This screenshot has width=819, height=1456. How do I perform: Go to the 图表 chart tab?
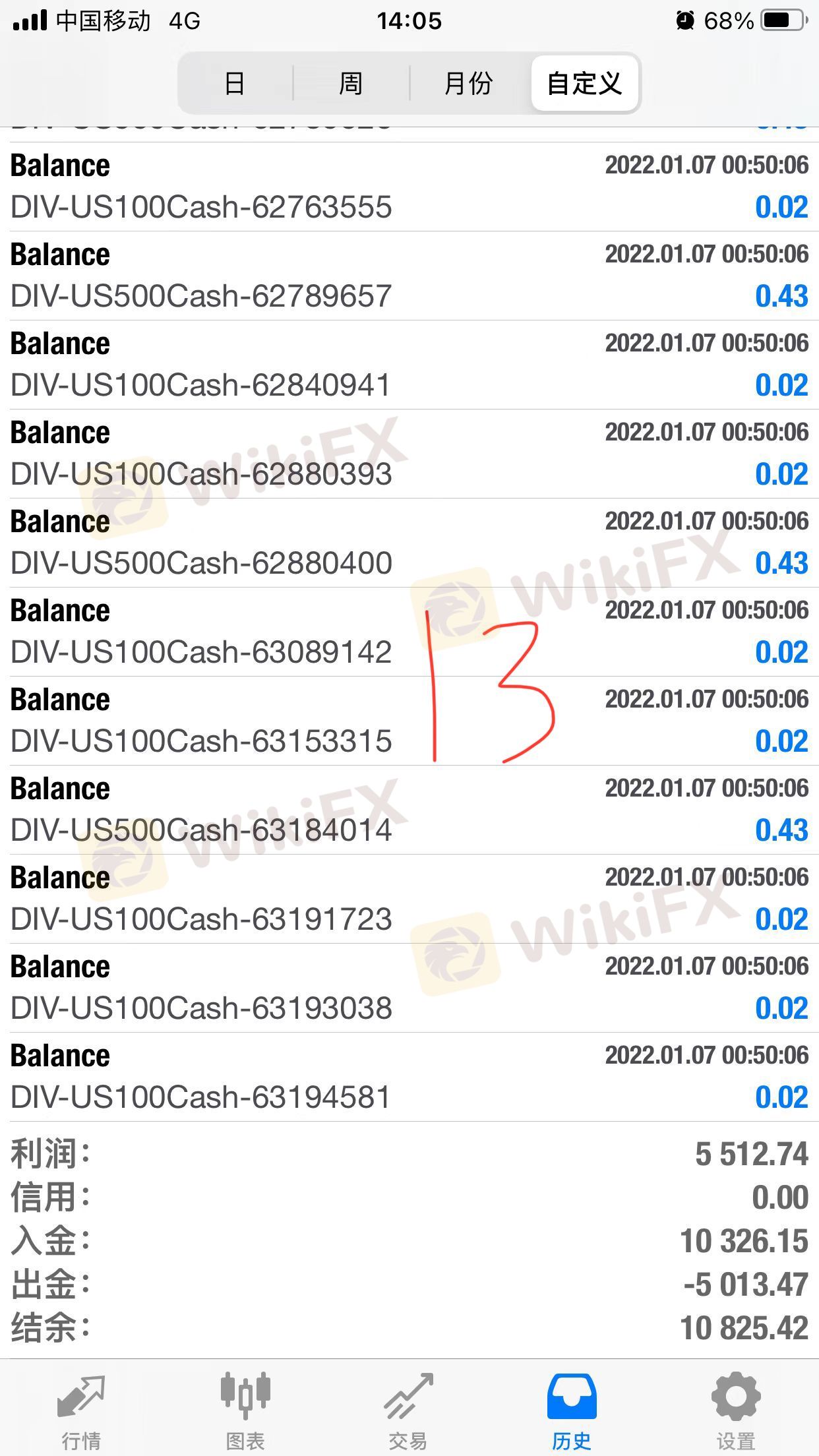pyautogui.click(x=245, y=1411)
